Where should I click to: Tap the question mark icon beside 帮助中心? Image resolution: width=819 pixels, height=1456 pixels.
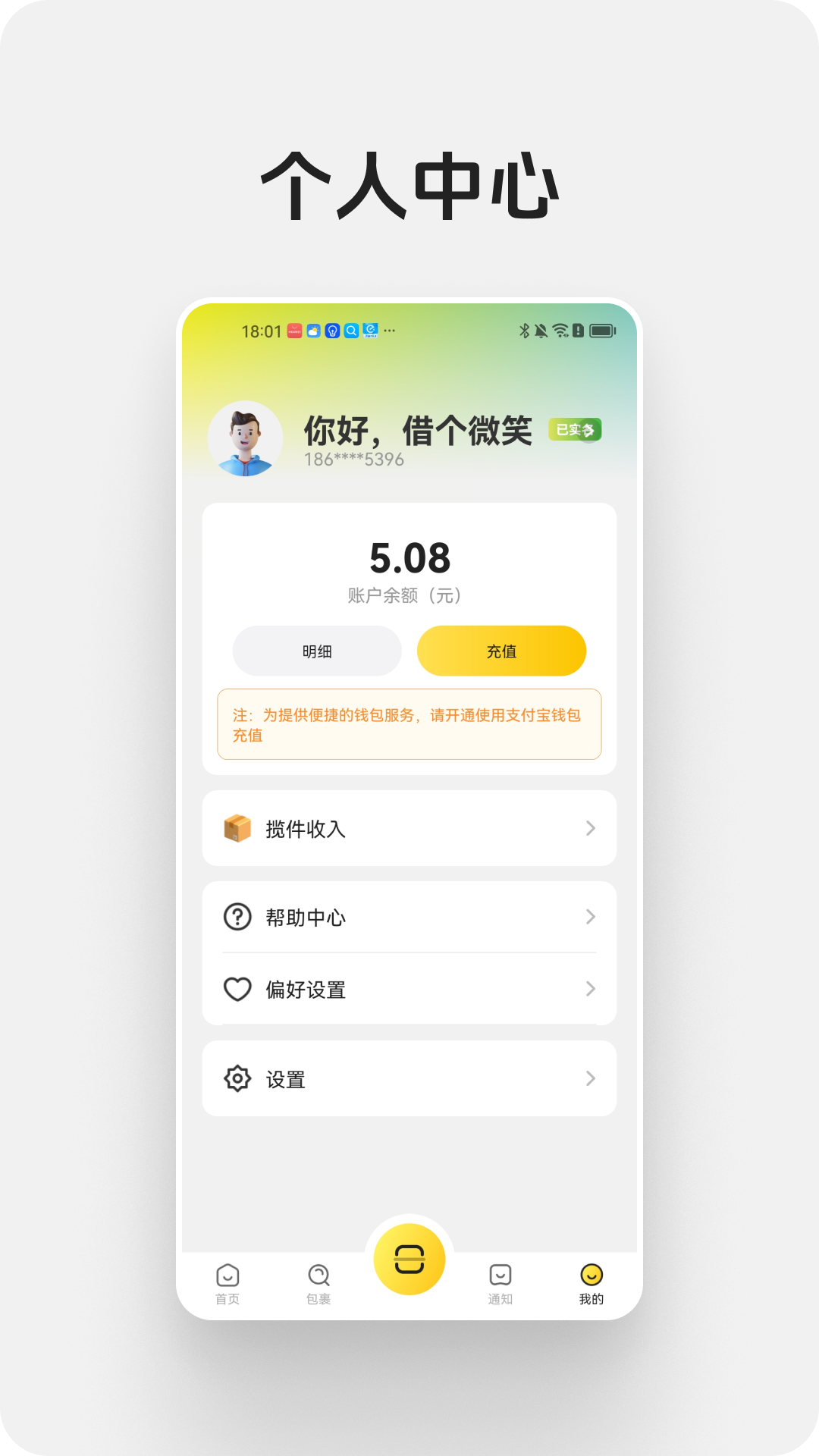[x=238, y=917]
